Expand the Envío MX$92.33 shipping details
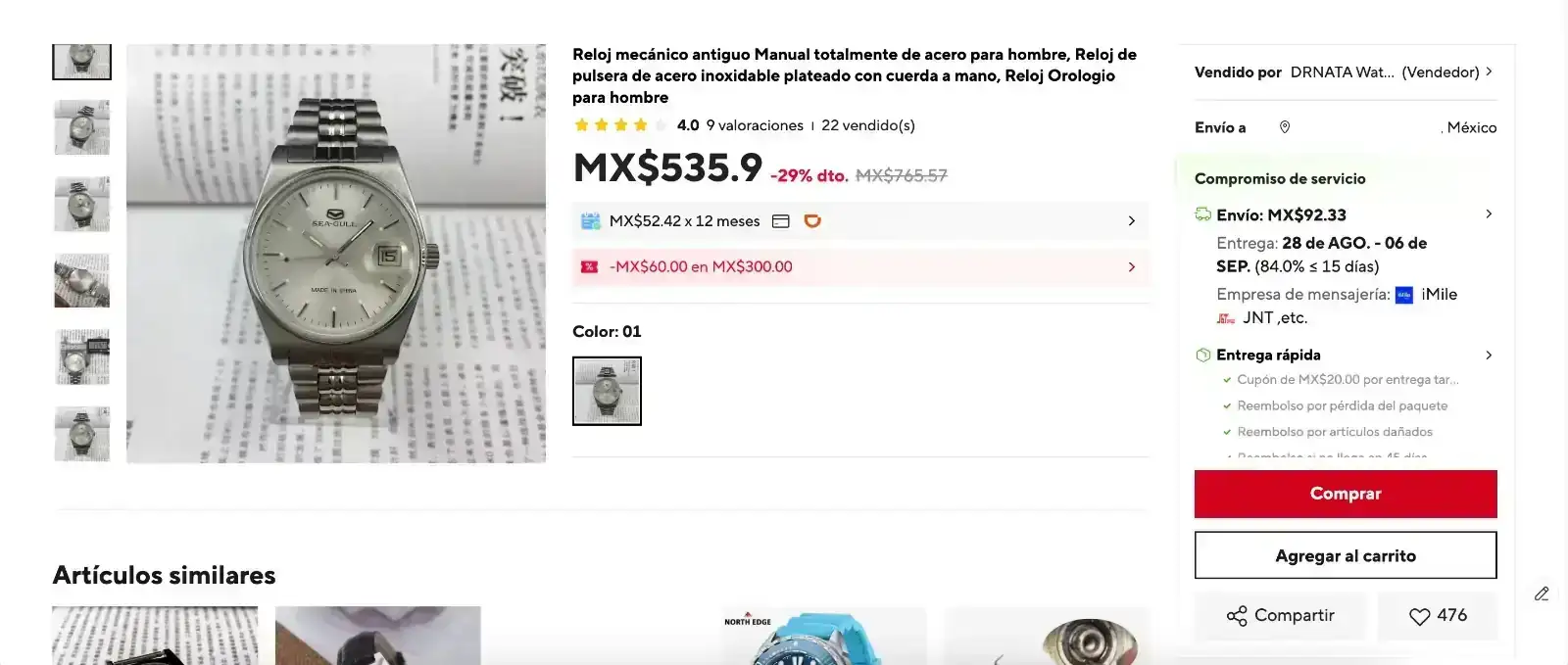The image size is (1568, 665). (1345, 214)
